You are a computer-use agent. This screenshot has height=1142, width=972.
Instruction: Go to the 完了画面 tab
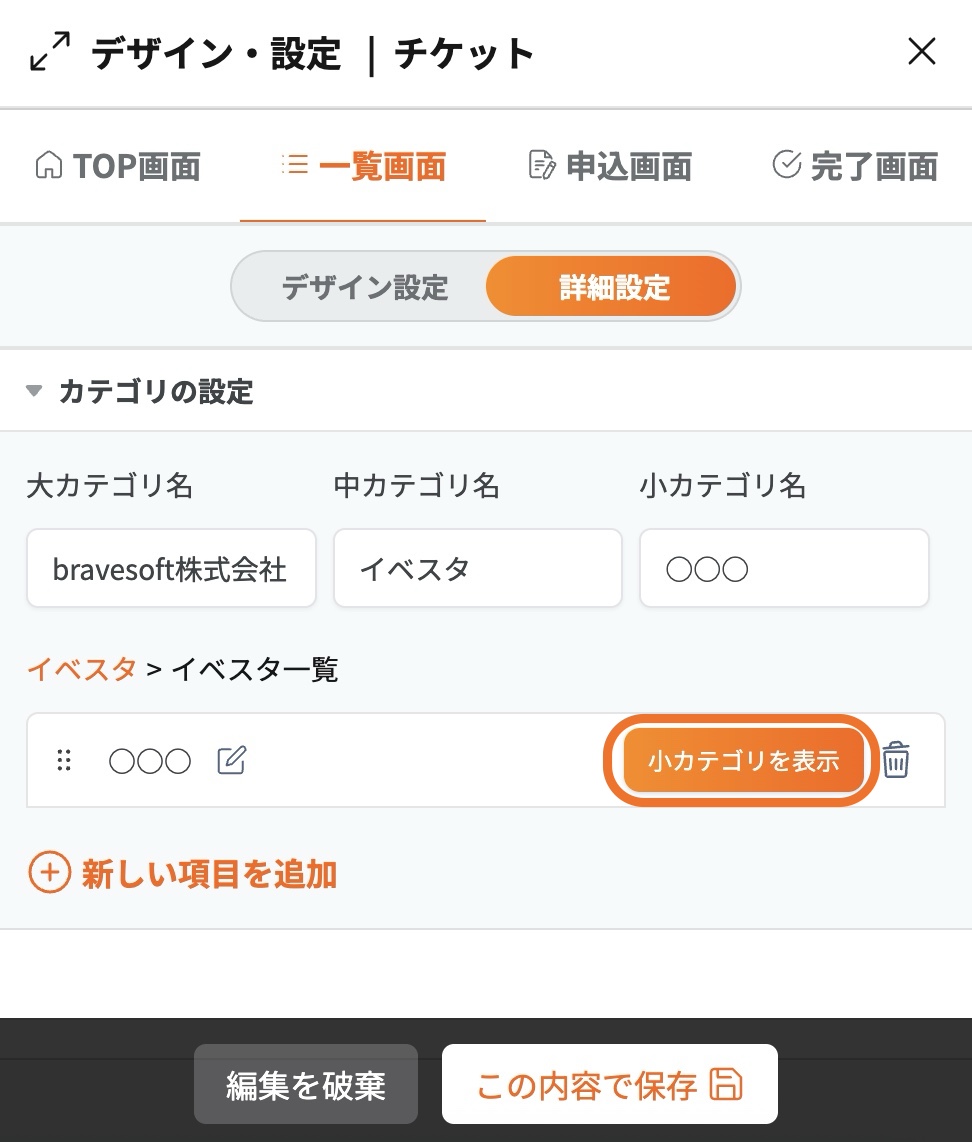click(855, 166)
